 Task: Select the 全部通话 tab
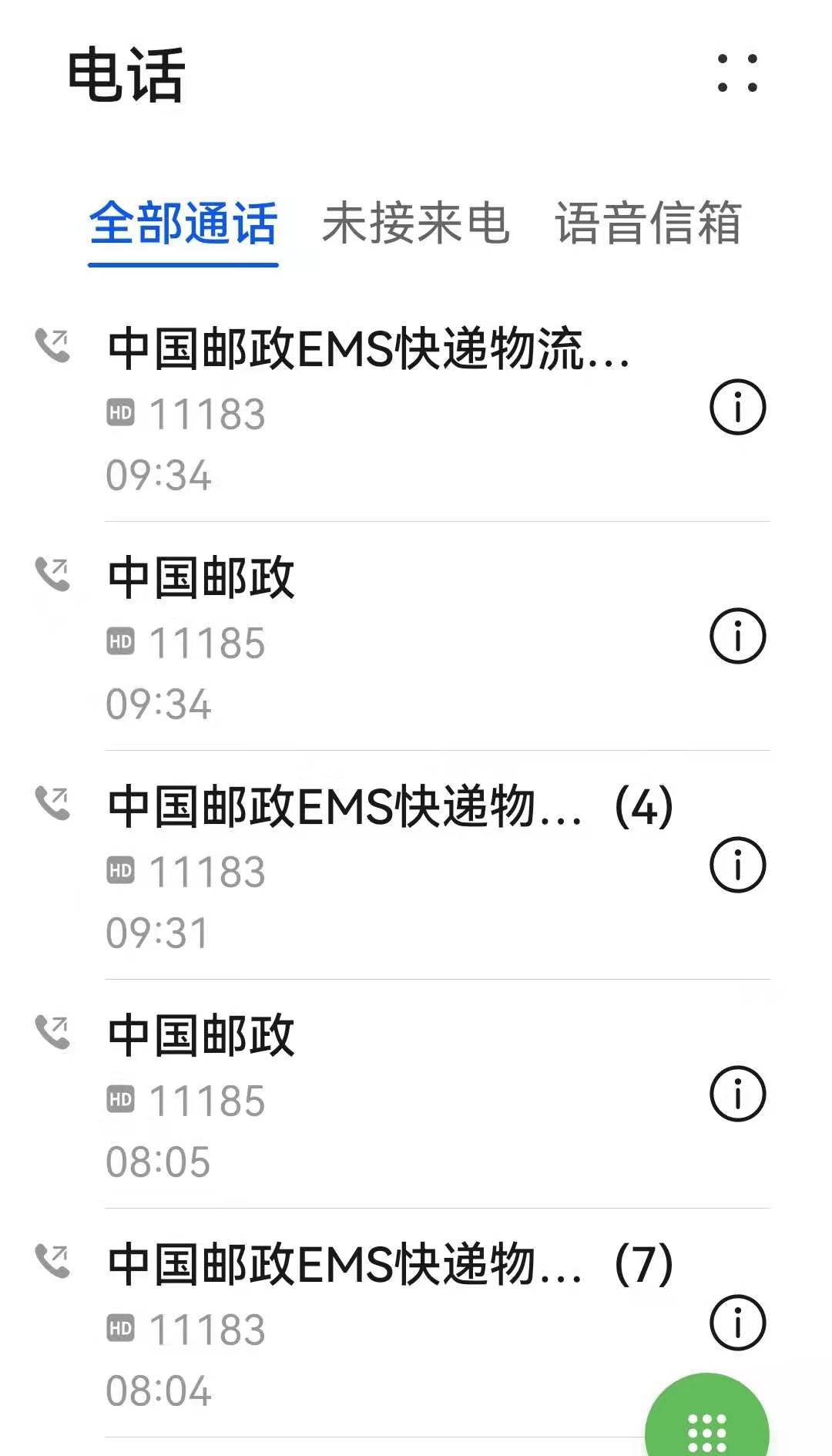coord(183,224)
